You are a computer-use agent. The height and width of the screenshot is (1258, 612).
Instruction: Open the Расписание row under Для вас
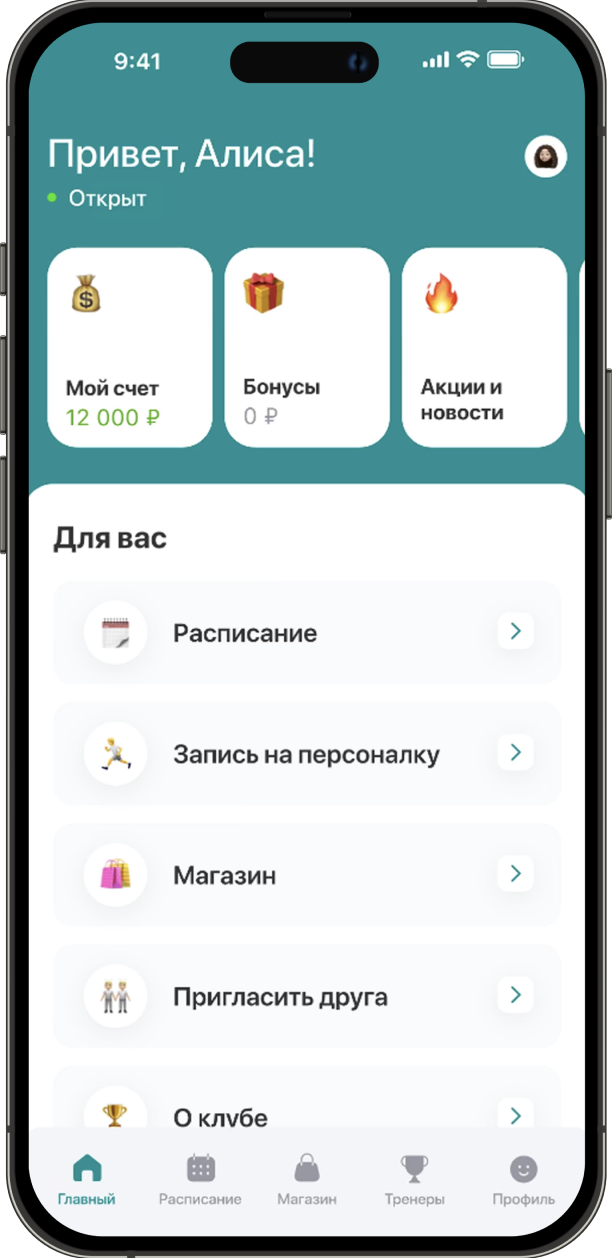tap(306, 633)
